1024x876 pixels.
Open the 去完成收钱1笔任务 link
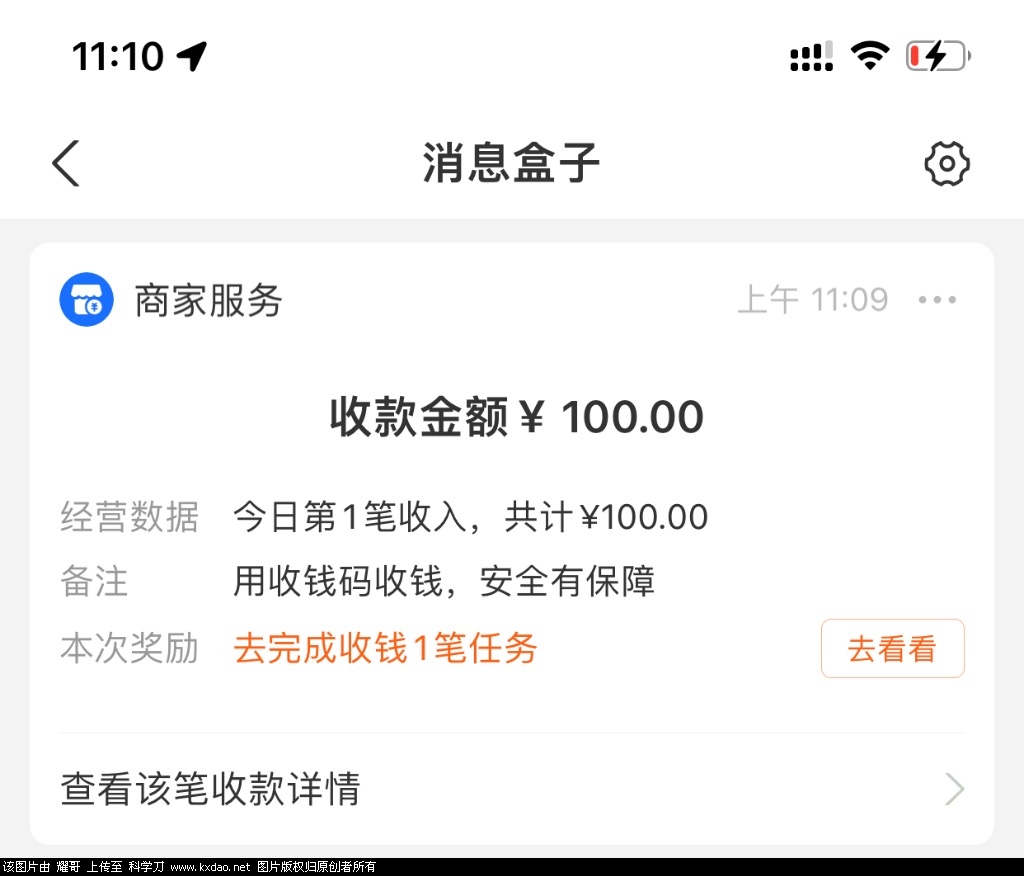point(385,649)
